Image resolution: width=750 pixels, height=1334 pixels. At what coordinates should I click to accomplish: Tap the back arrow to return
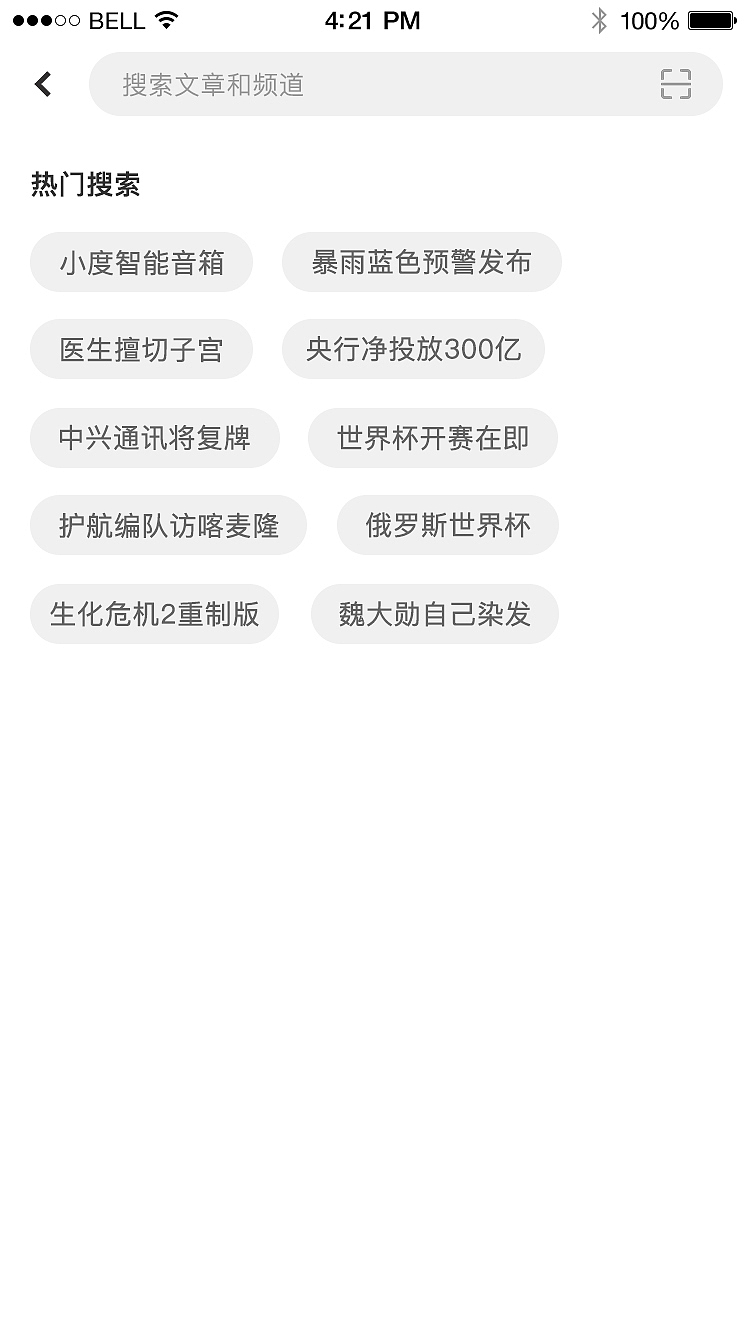(x=42, y=84)
